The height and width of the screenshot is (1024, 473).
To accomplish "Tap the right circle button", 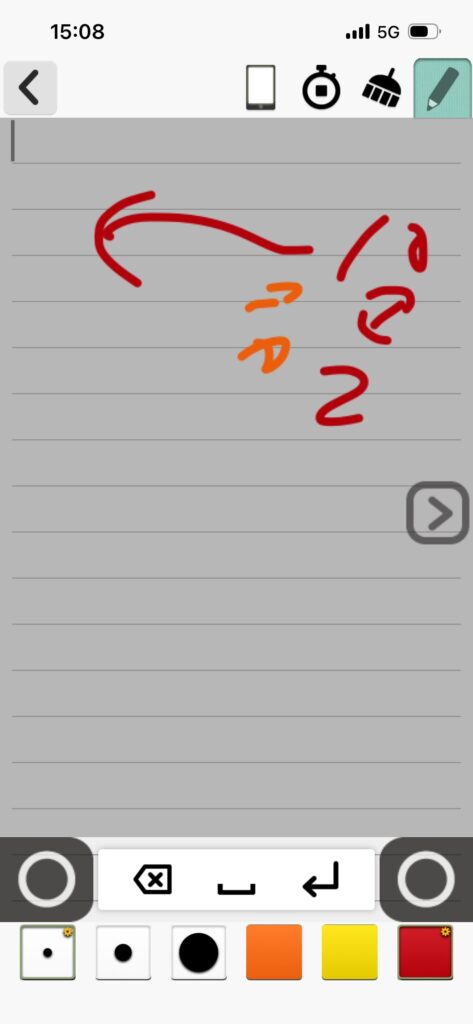I will click(426, 879).
